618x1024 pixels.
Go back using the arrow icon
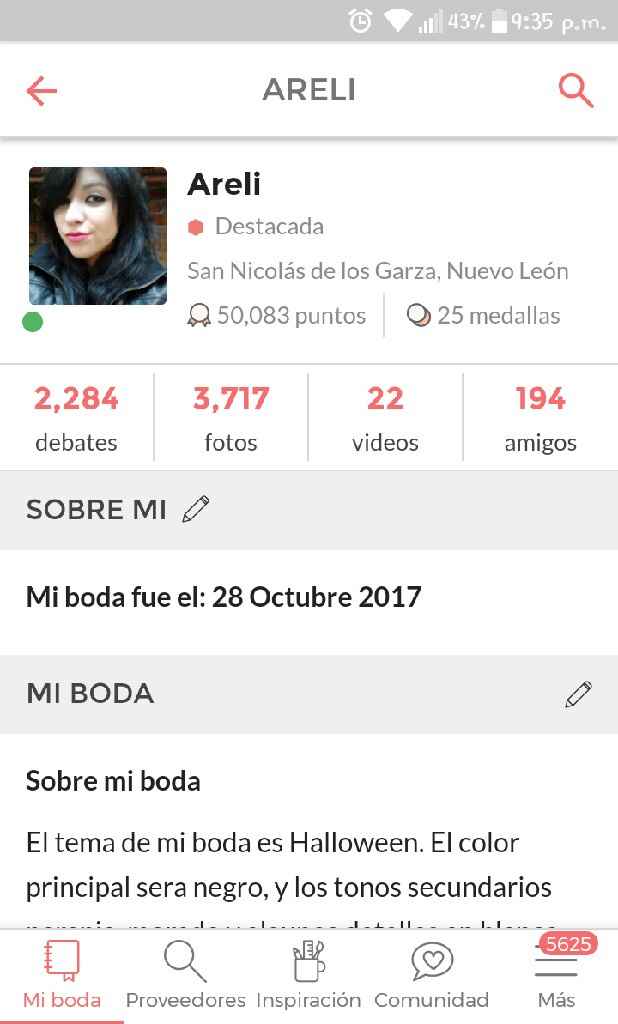click(x=42, y=90)
